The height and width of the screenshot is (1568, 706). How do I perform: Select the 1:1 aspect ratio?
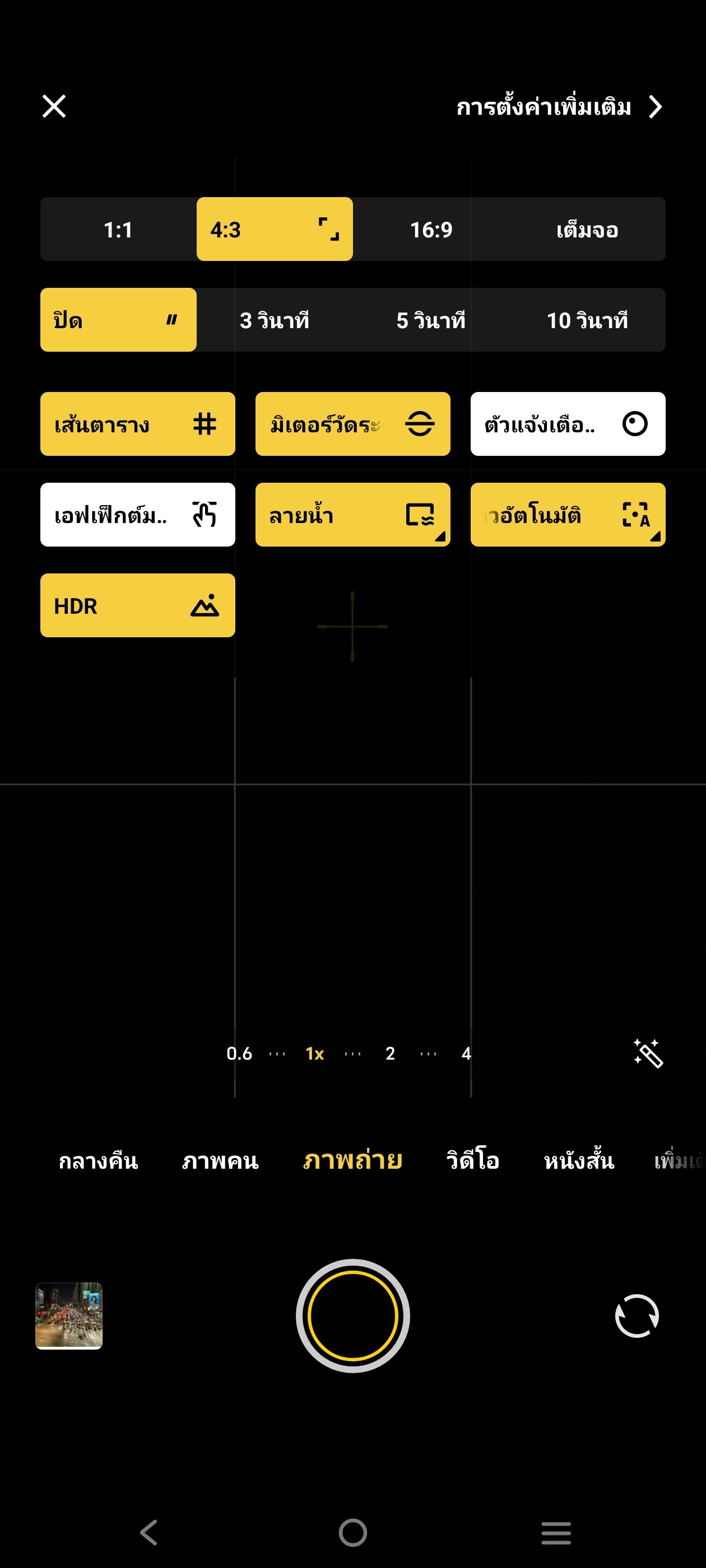pyautogui.click(x=118, y=230)
